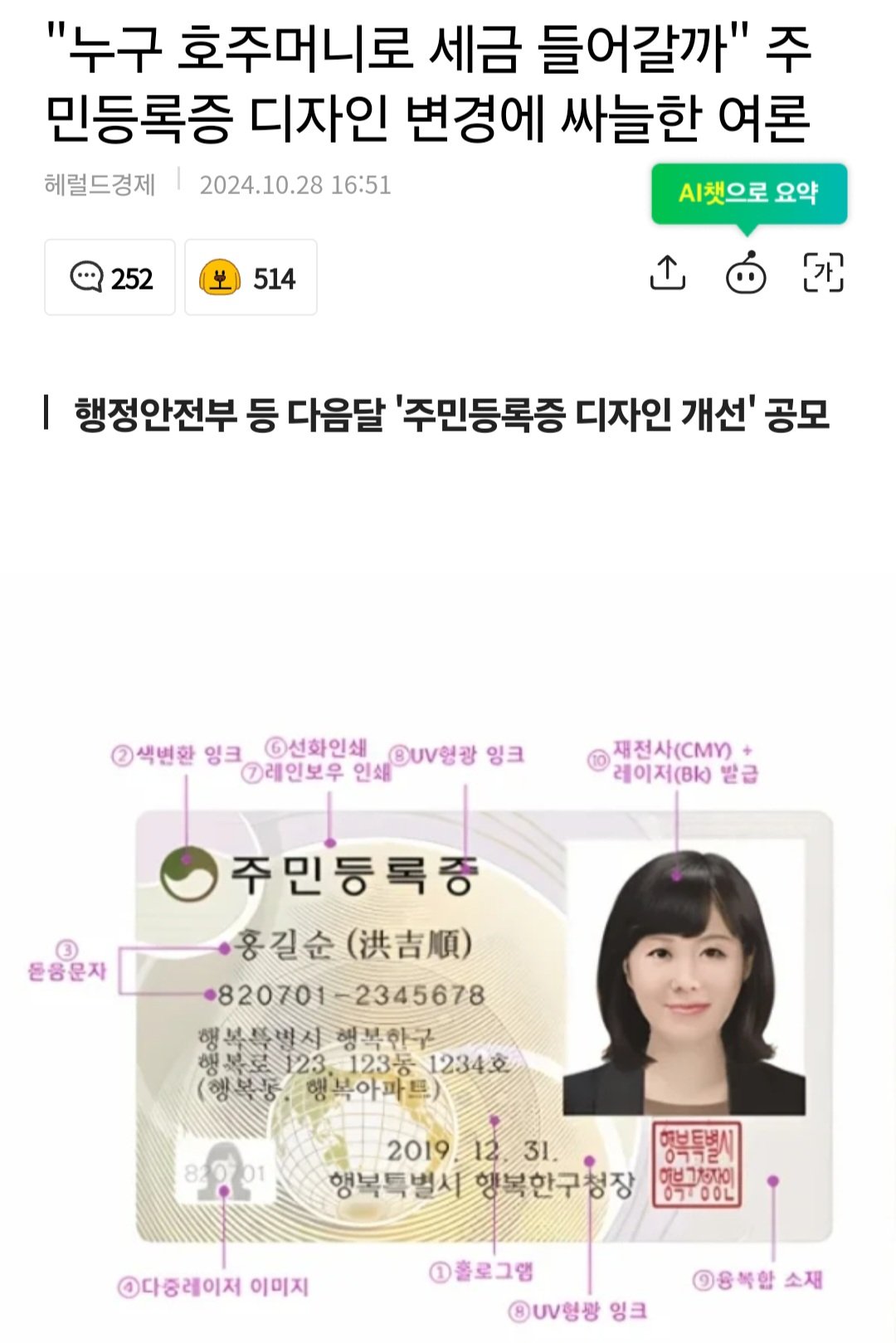Image resolution: width=896 pixels, height=1343 pixels.
Task: Tap the 514 reactions button
Action: click(x=250, y=278)
